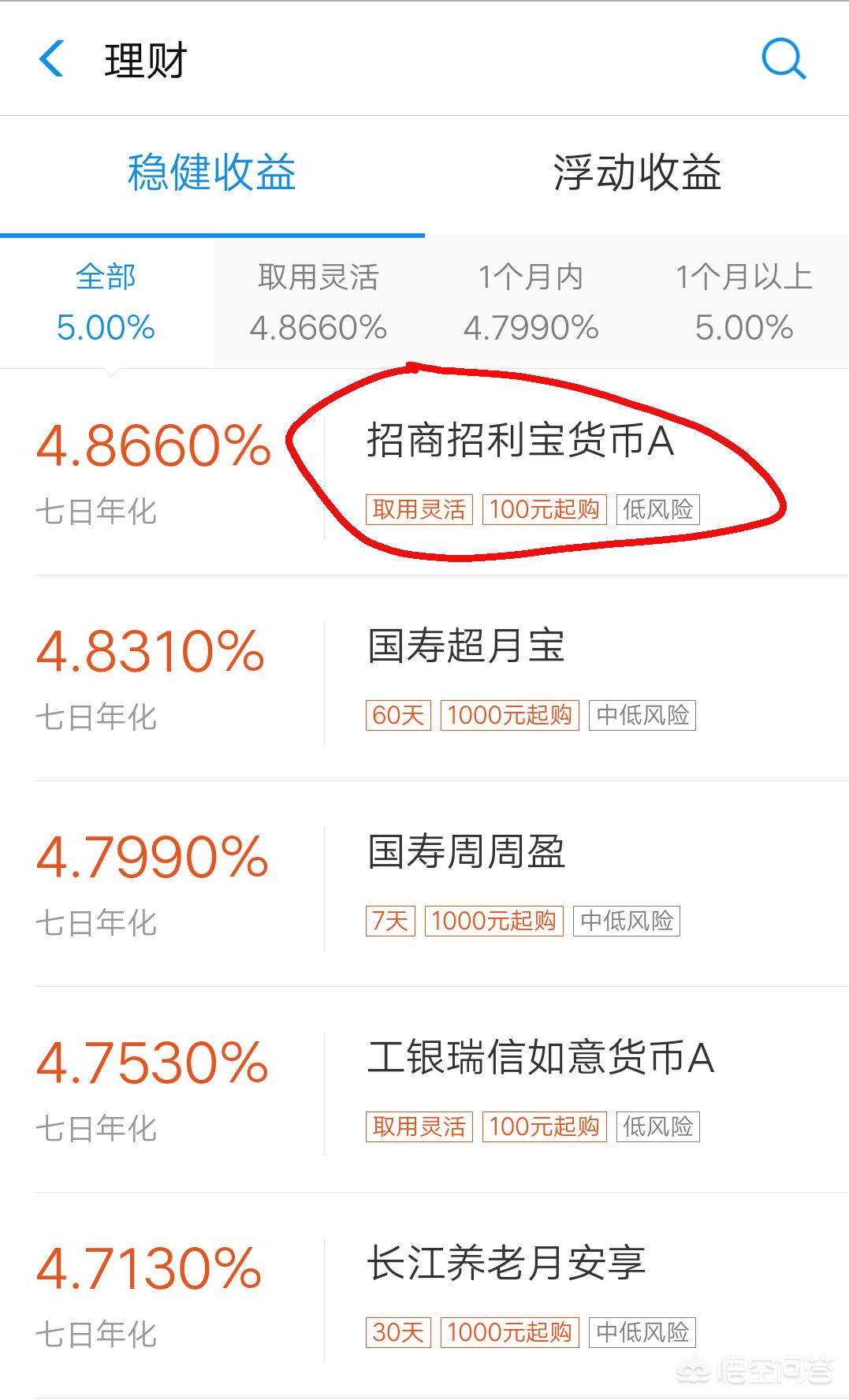This screenshot has width=849, height=1400.
Task: Show 1个月以上 products
Action: [x=743, y=303]
